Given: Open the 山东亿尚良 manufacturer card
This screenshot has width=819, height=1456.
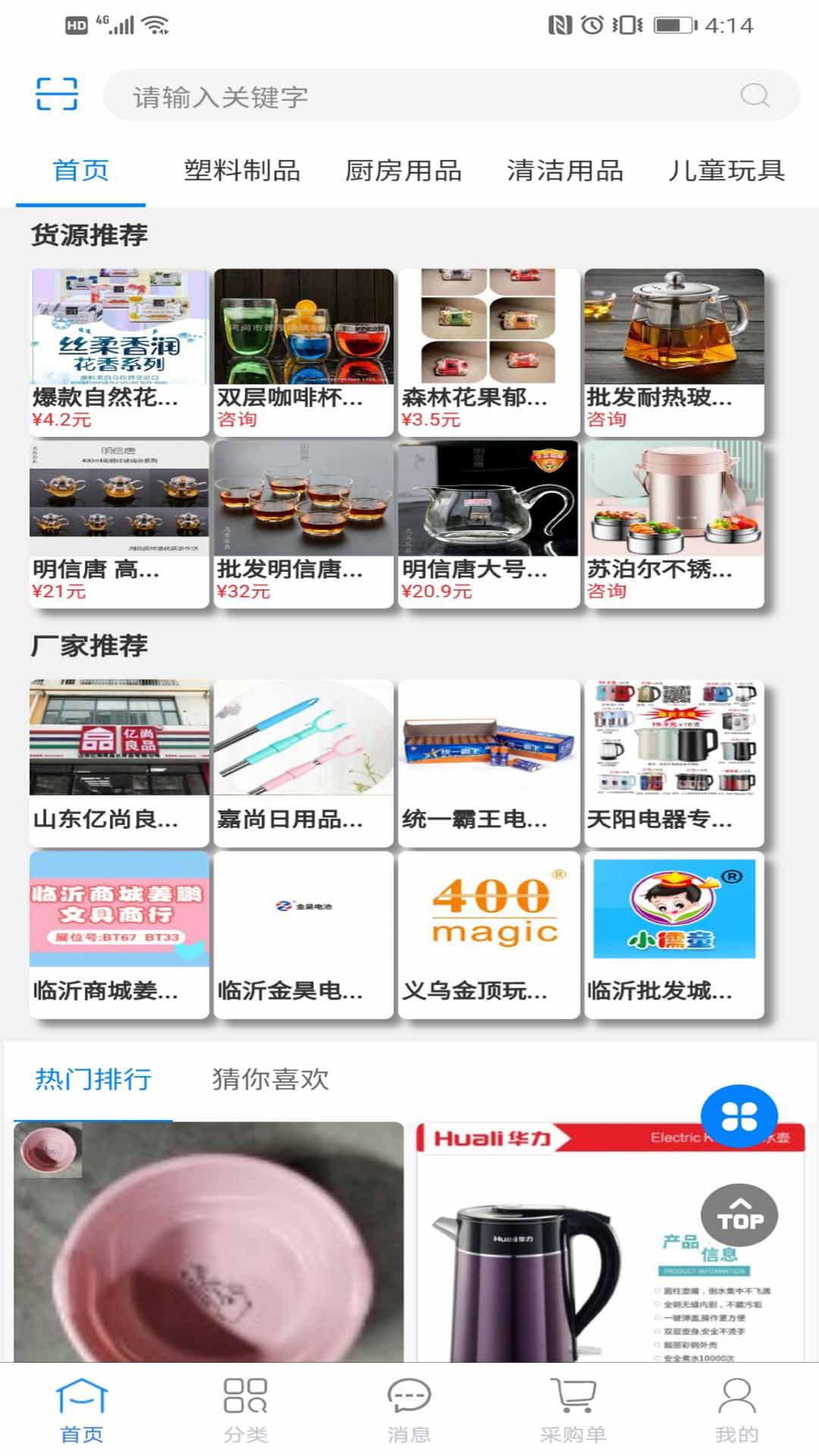Looking at the screenshot, I should 119,762.
